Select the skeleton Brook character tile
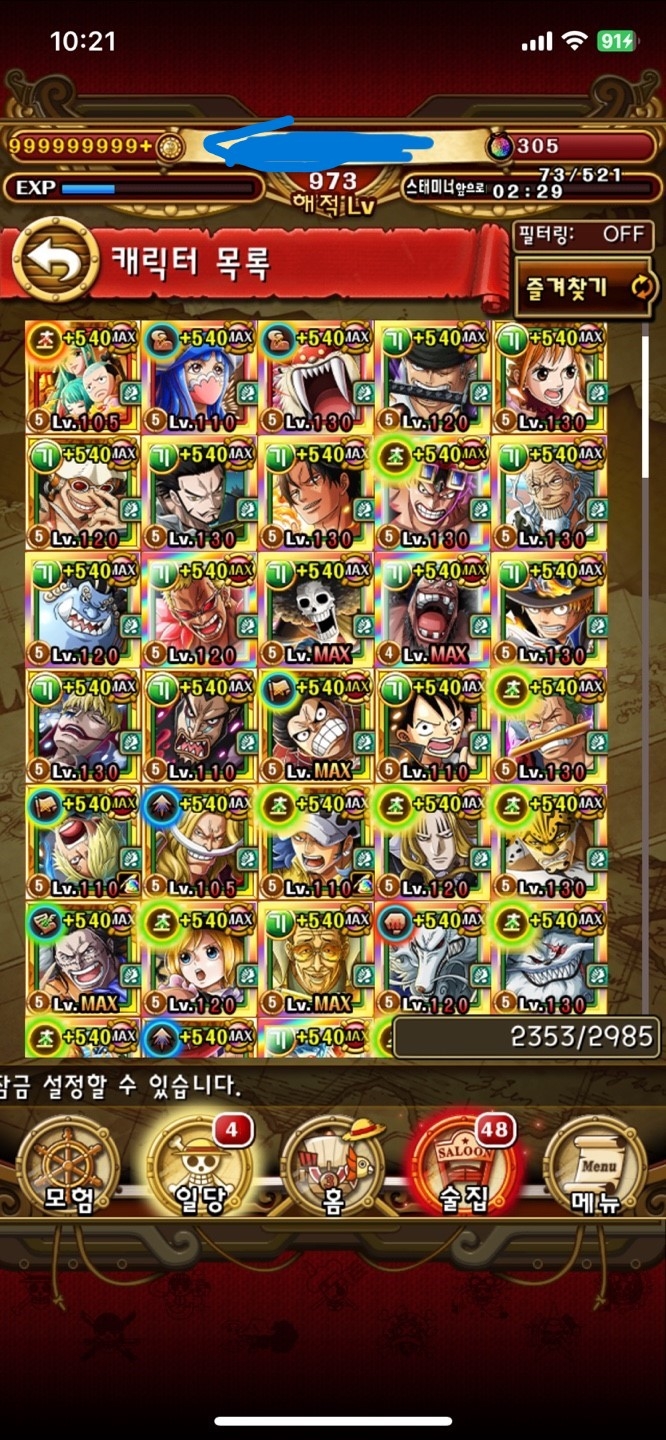 click(x=316, y=611)
